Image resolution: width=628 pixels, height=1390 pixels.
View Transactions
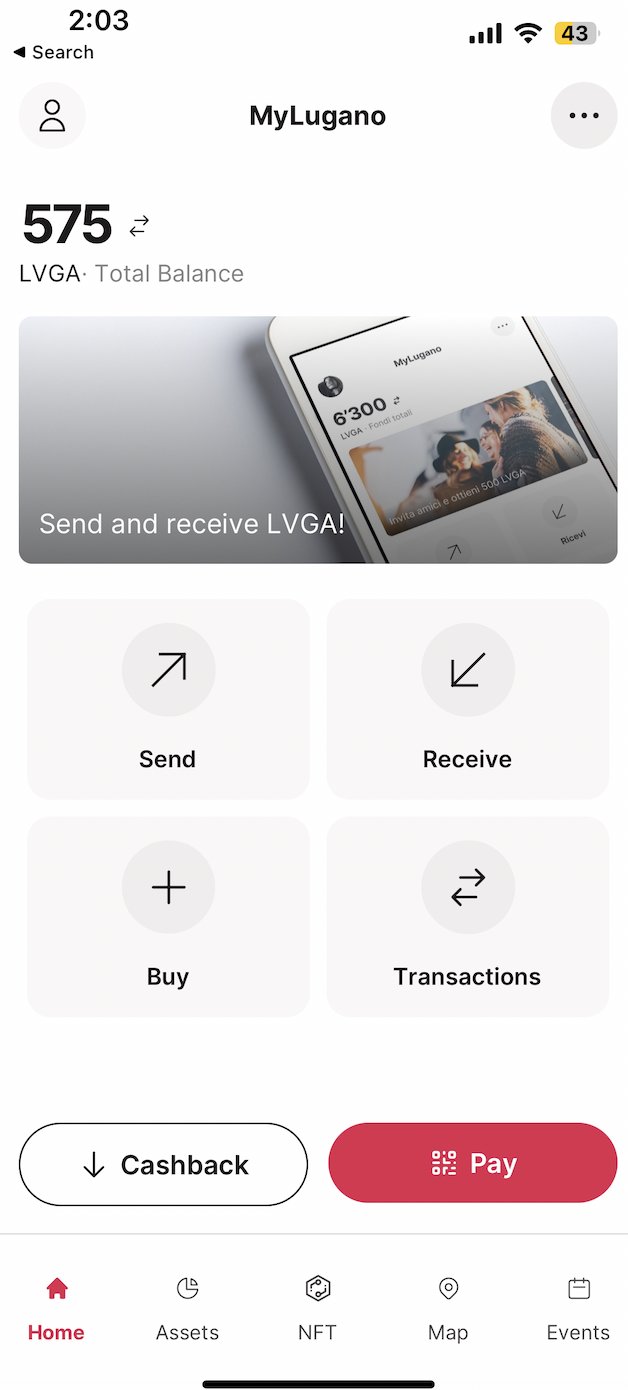(467, 916)
